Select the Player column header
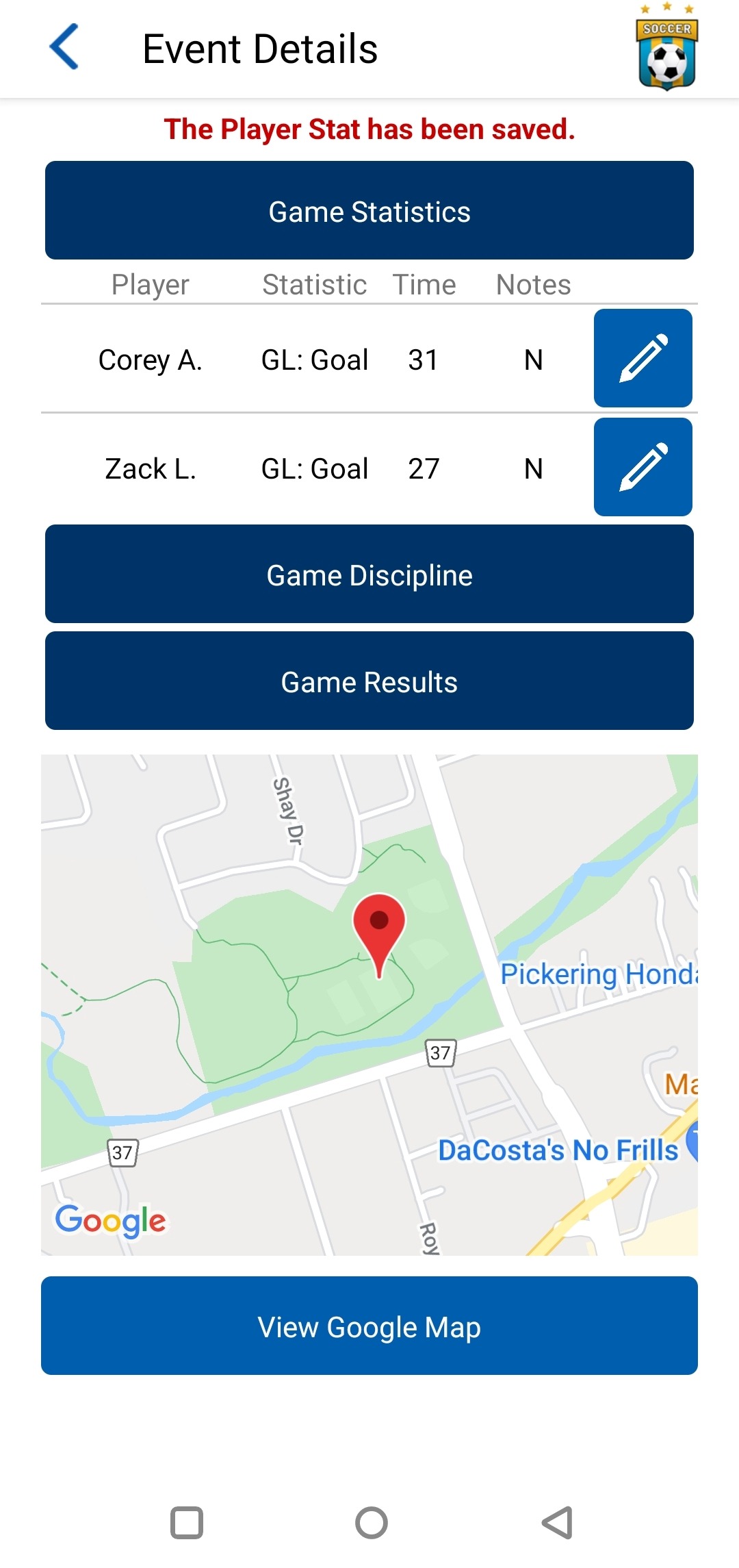This screenshot has width=739, height=1568. 150,284
